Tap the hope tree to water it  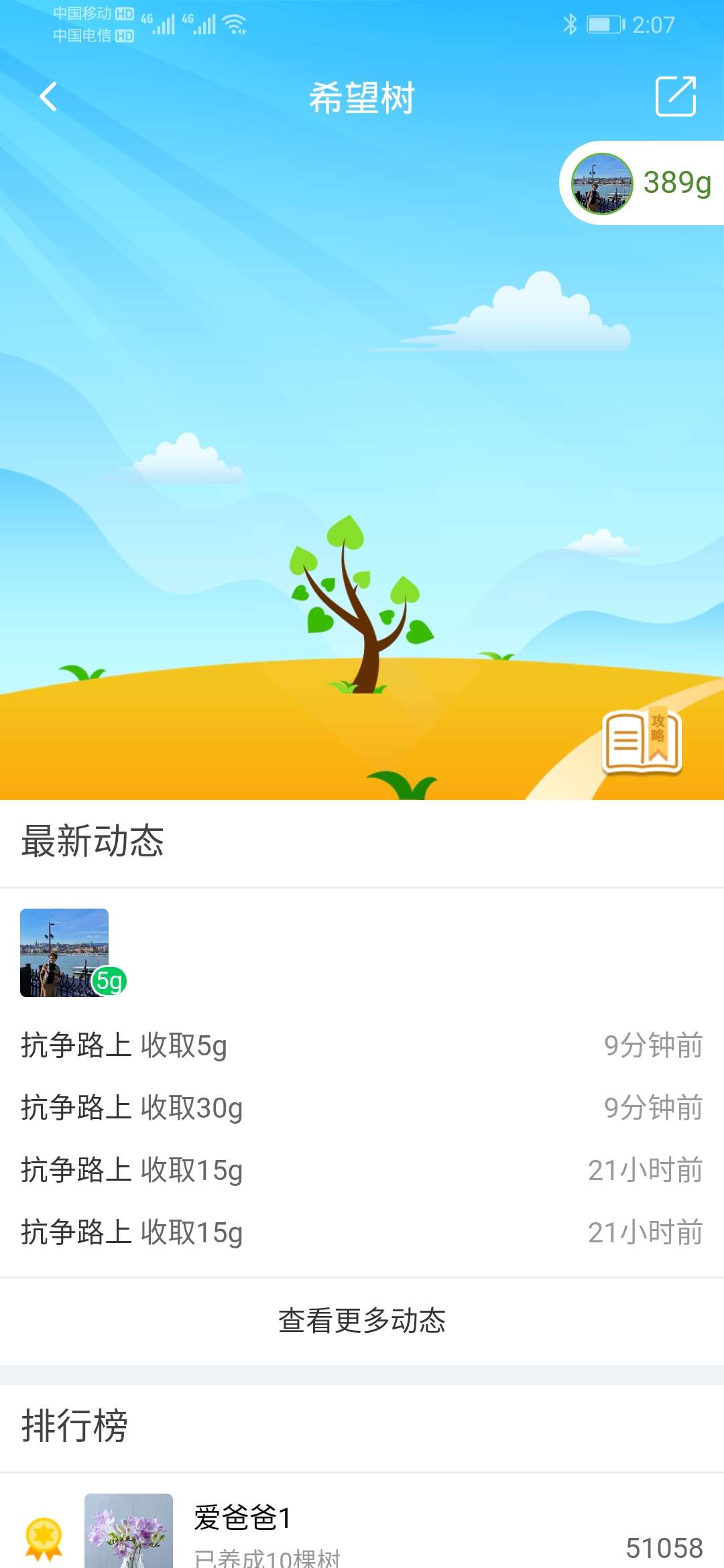click(359, 603)
